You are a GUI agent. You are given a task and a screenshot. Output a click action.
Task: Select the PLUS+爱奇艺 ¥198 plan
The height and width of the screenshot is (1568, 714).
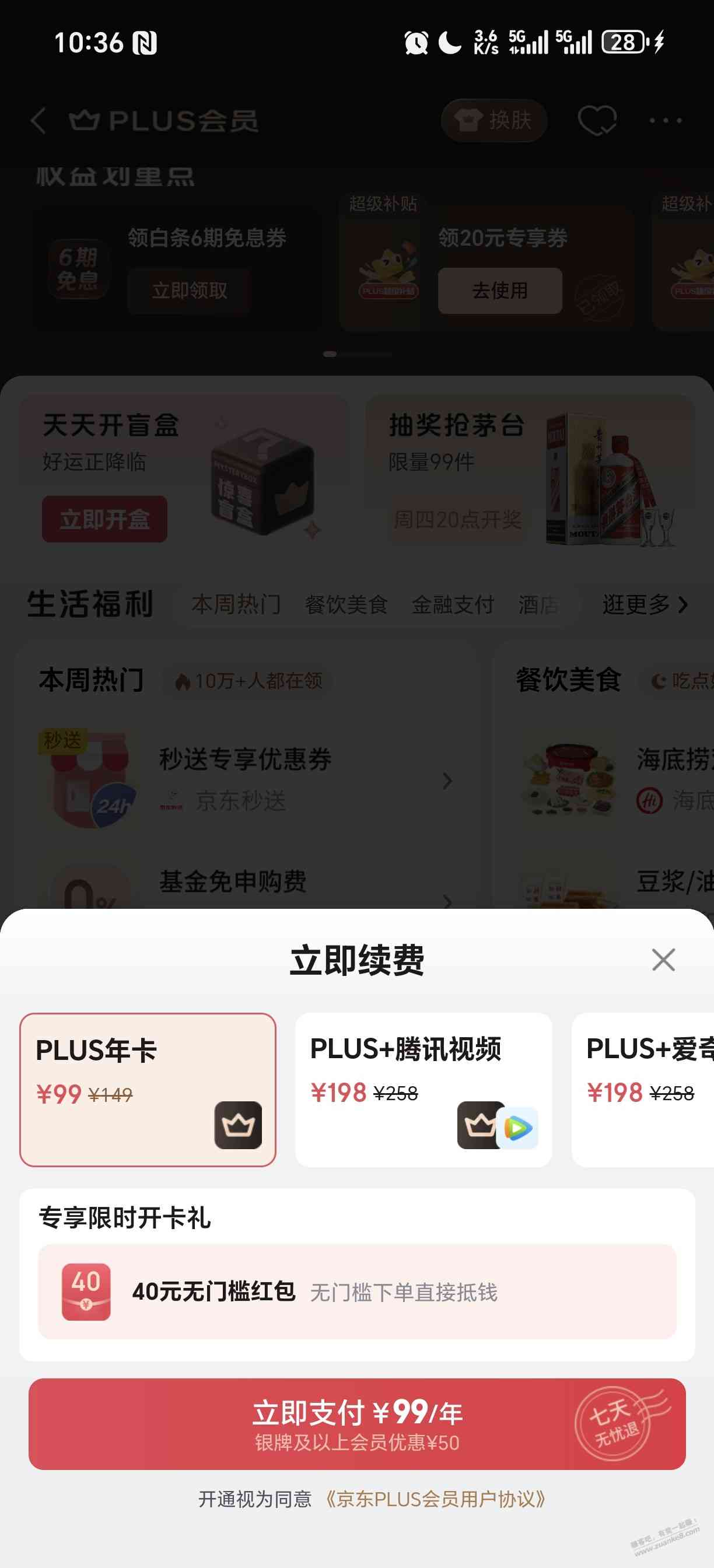coord(642,1090)
